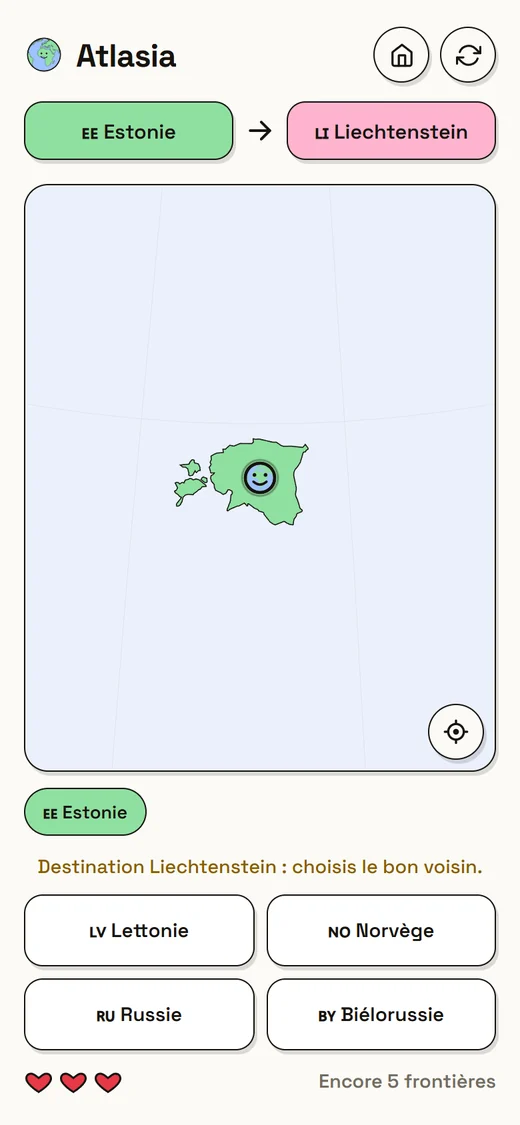Go to the home screen icon
Image resolution: width=520 pixels, height=1125 pixels.
point(401,55)
